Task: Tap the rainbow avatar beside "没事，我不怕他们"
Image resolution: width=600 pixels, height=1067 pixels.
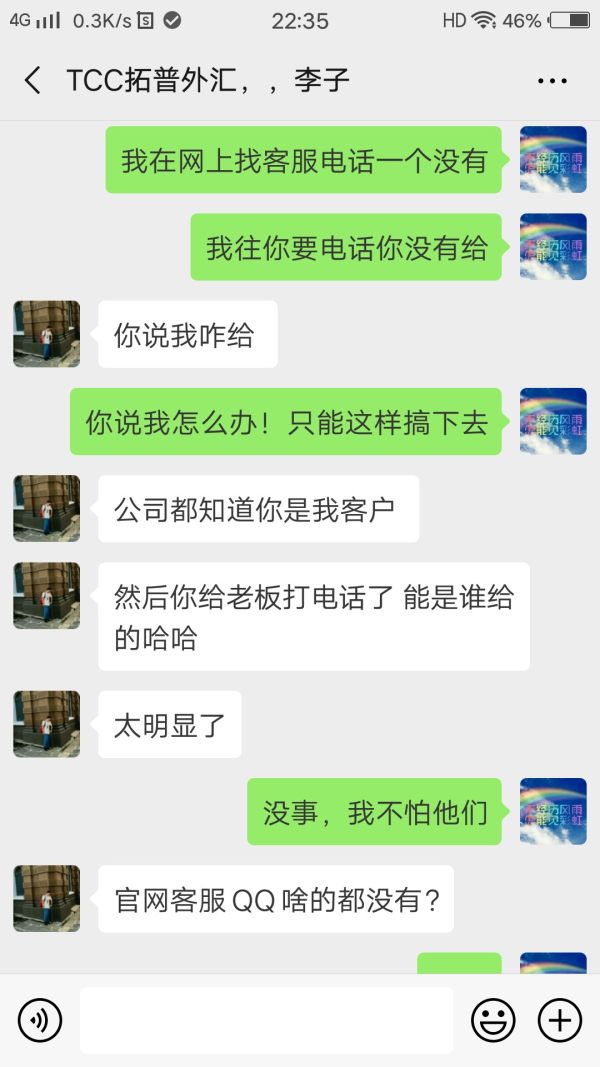Action: tap(553, 811)
